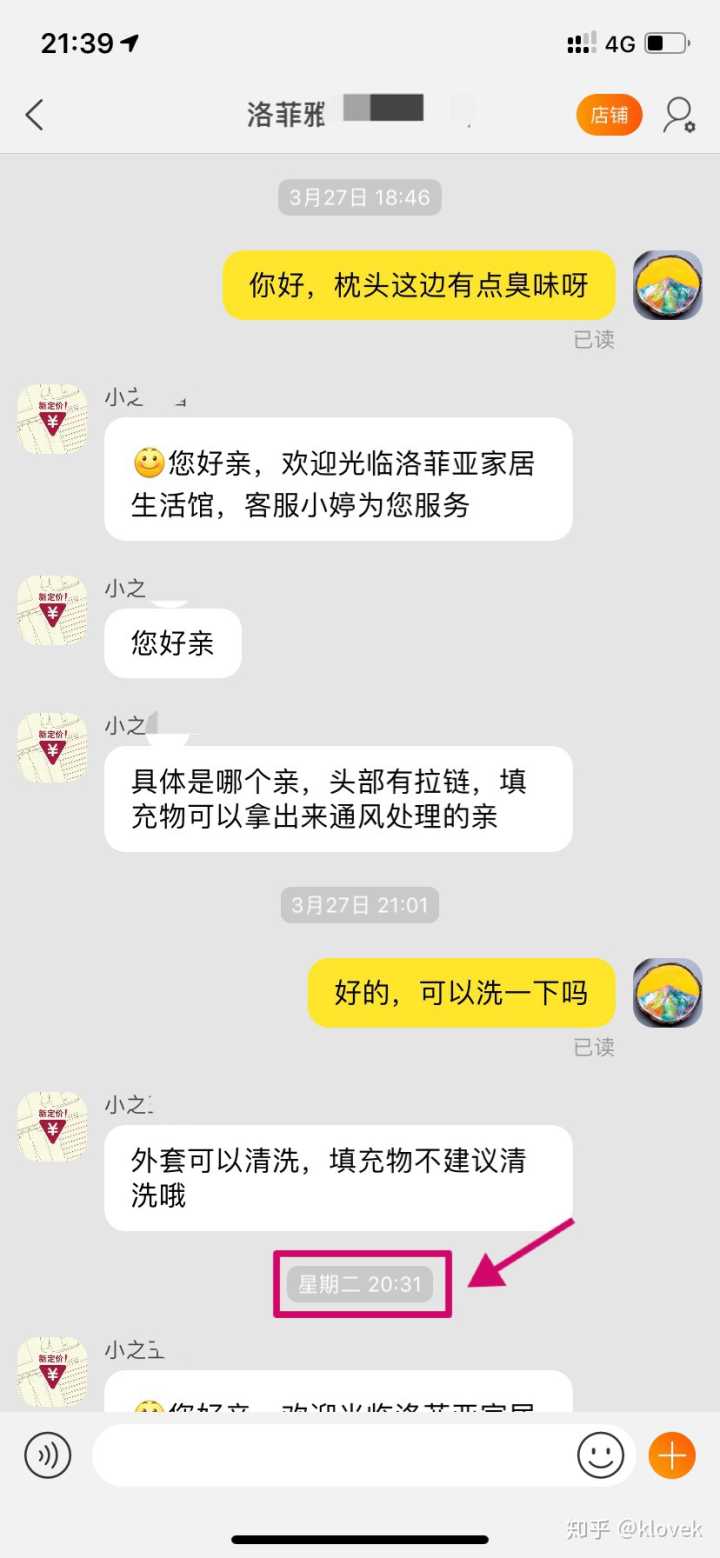Open the seller profile settings icon

[x=679, y=115]
